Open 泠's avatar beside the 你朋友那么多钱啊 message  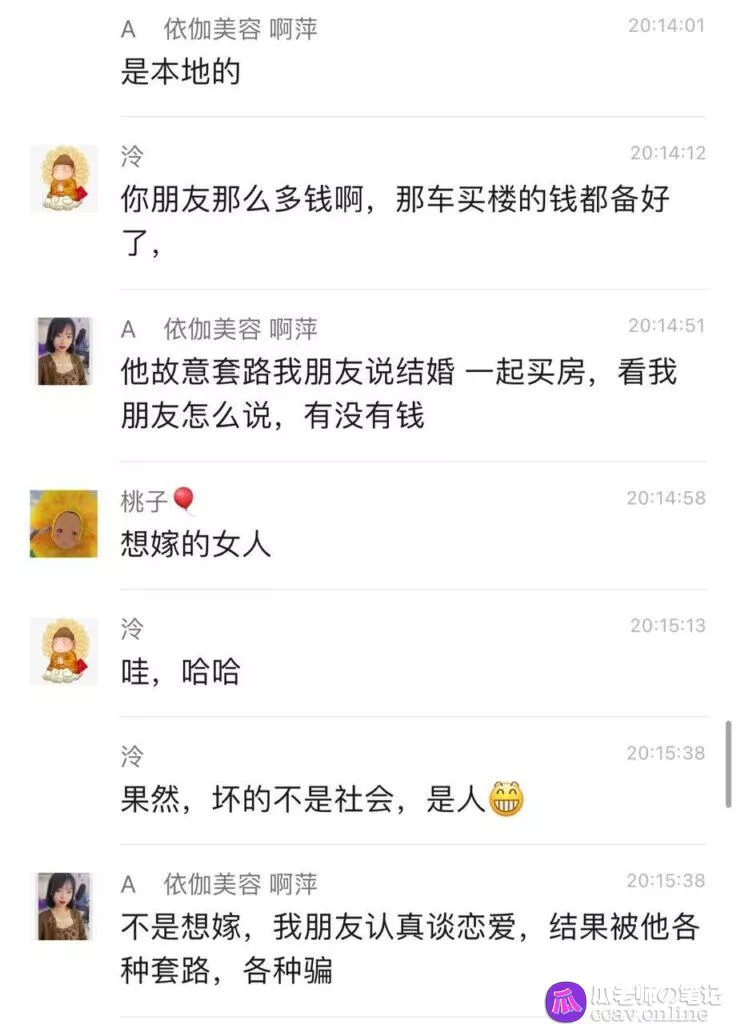click(64, 178)
